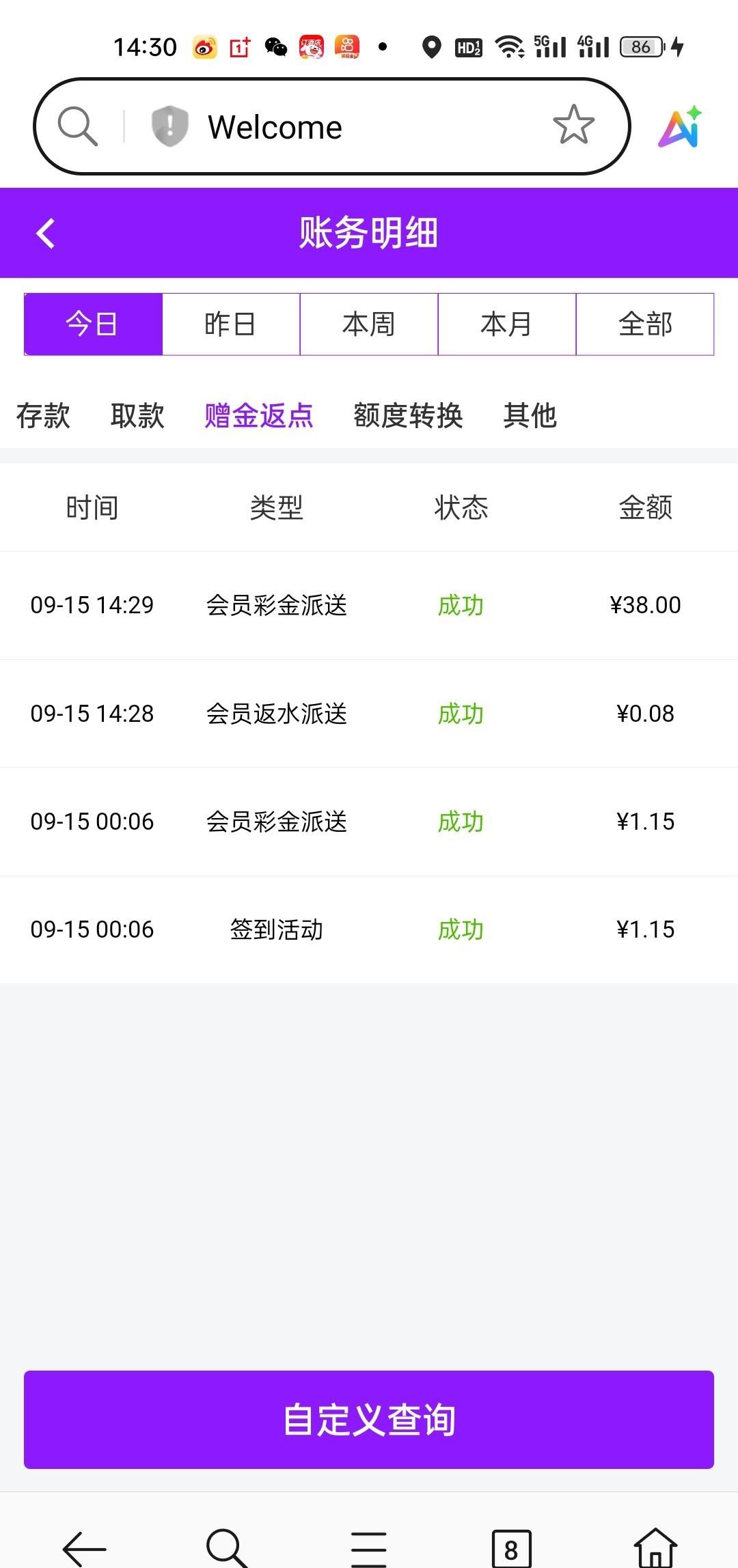View 全部 transaction records

click(x=645, y=324)
